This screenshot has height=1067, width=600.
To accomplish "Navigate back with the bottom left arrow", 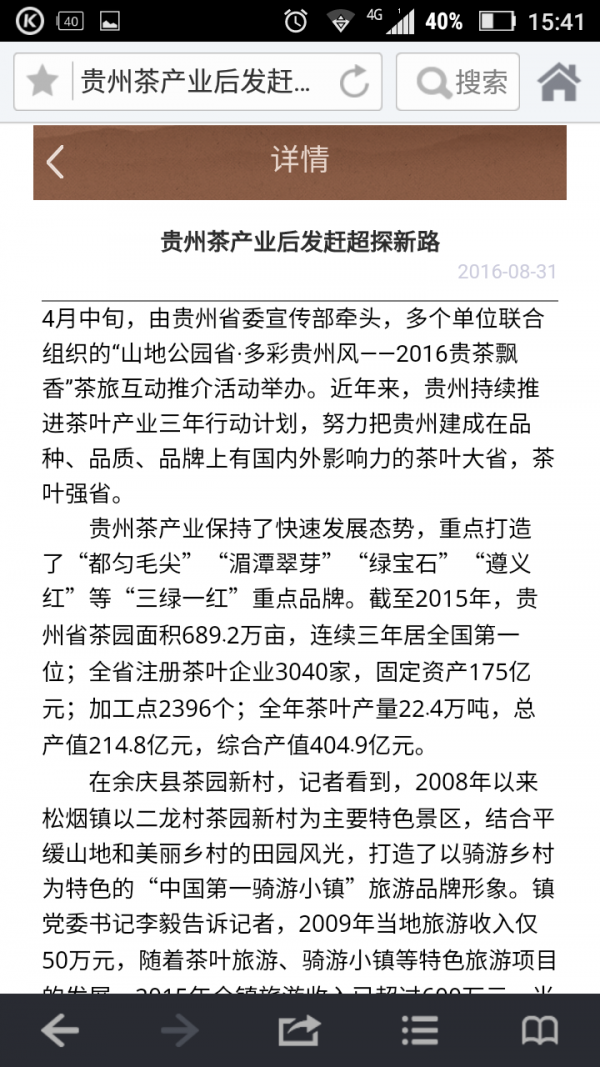I will point(60,1030).
